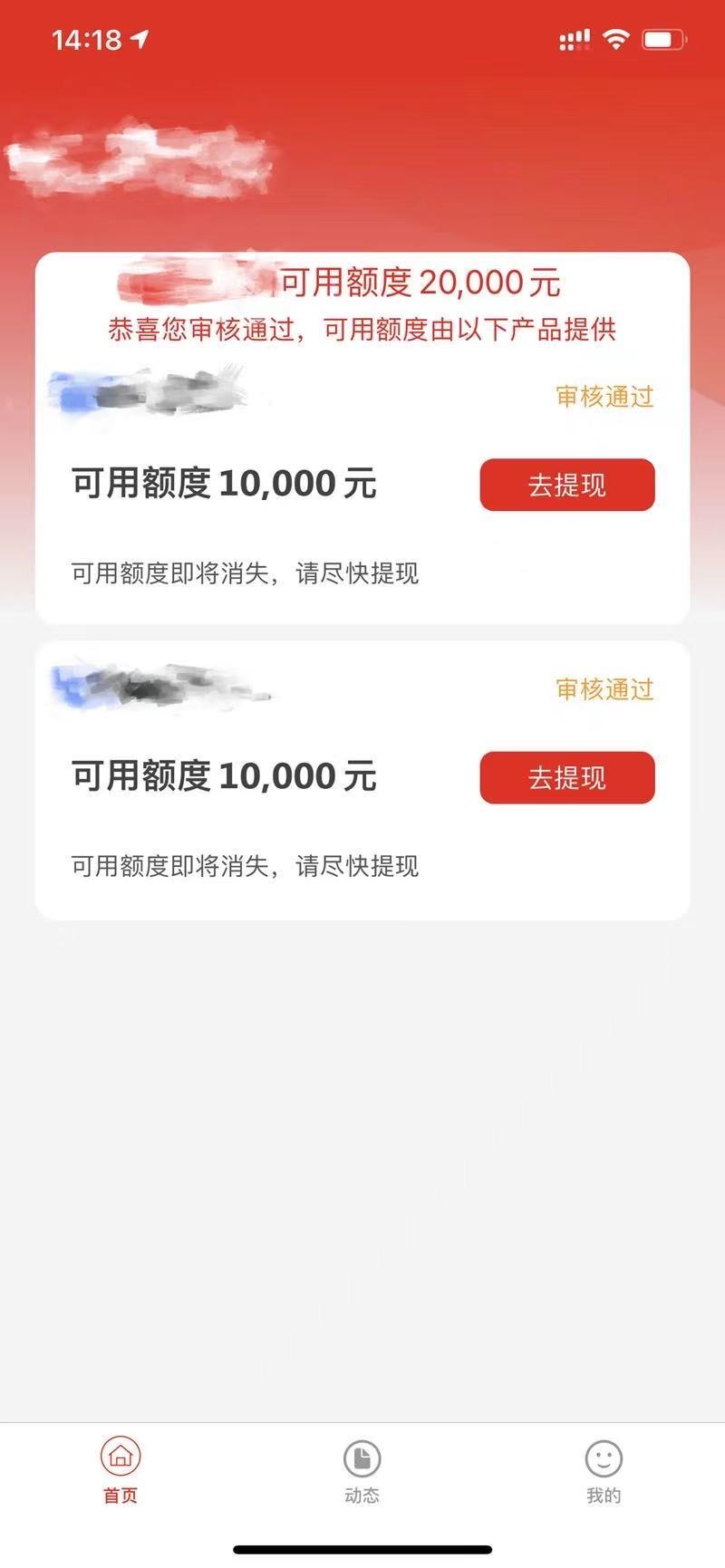
Task: Open the 动态 document icon
Action: [x=362, y=1457]
